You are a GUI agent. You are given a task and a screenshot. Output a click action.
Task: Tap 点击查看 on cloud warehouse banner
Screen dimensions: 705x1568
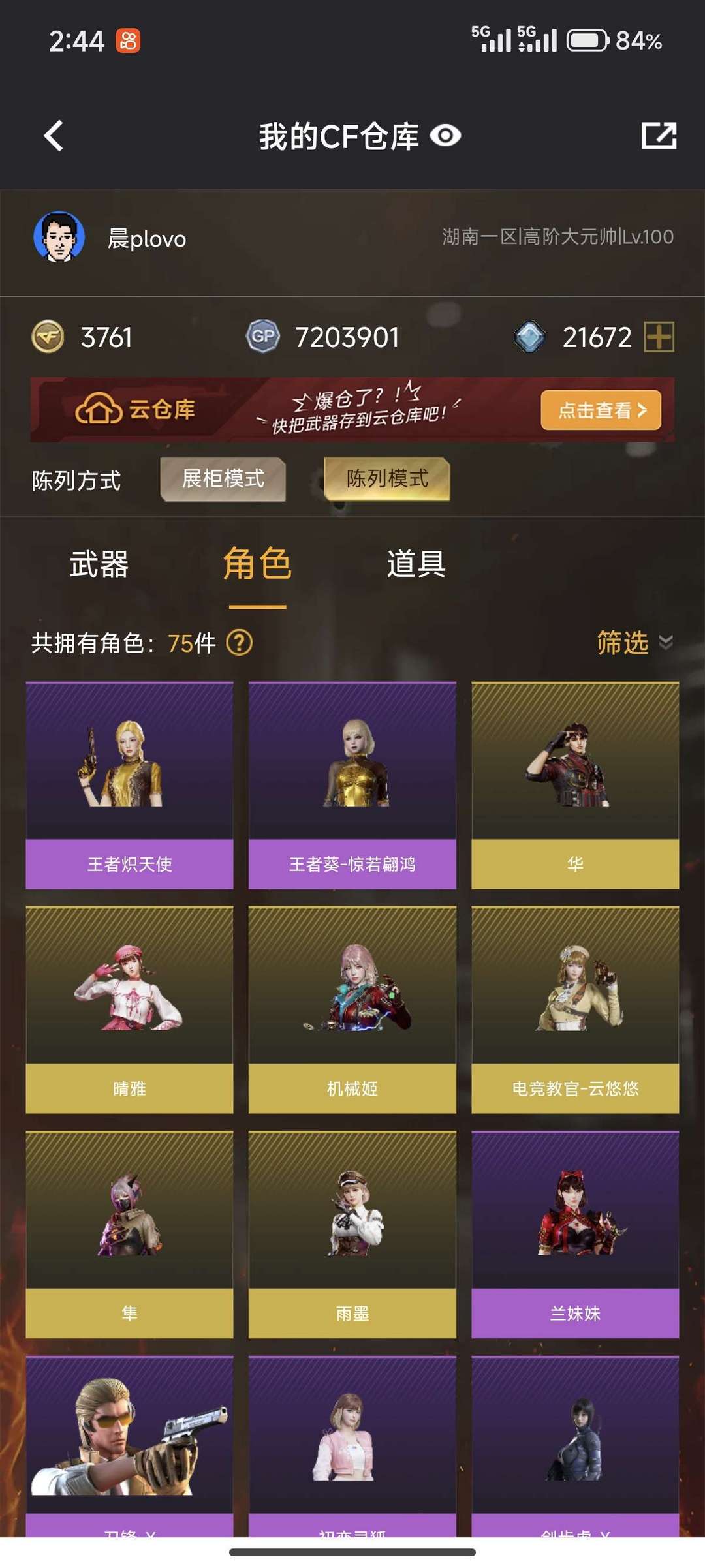[601, 410]
